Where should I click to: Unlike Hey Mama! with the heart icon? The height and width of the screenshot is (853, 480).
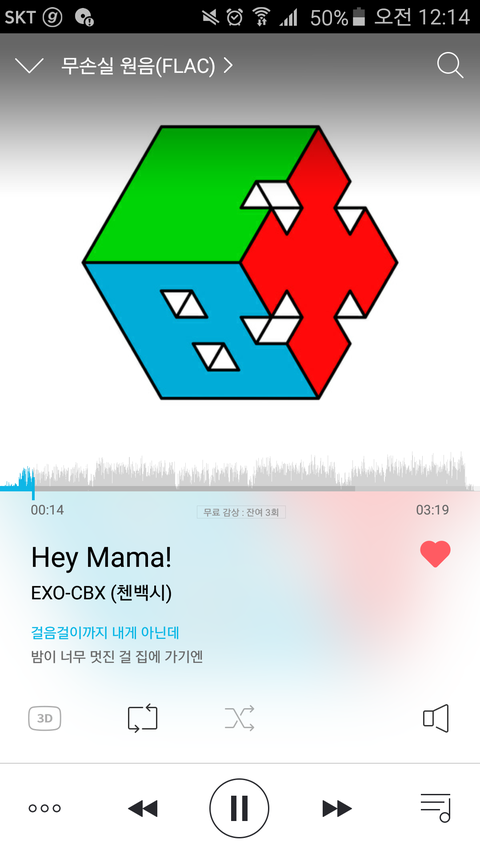(435, 554)
